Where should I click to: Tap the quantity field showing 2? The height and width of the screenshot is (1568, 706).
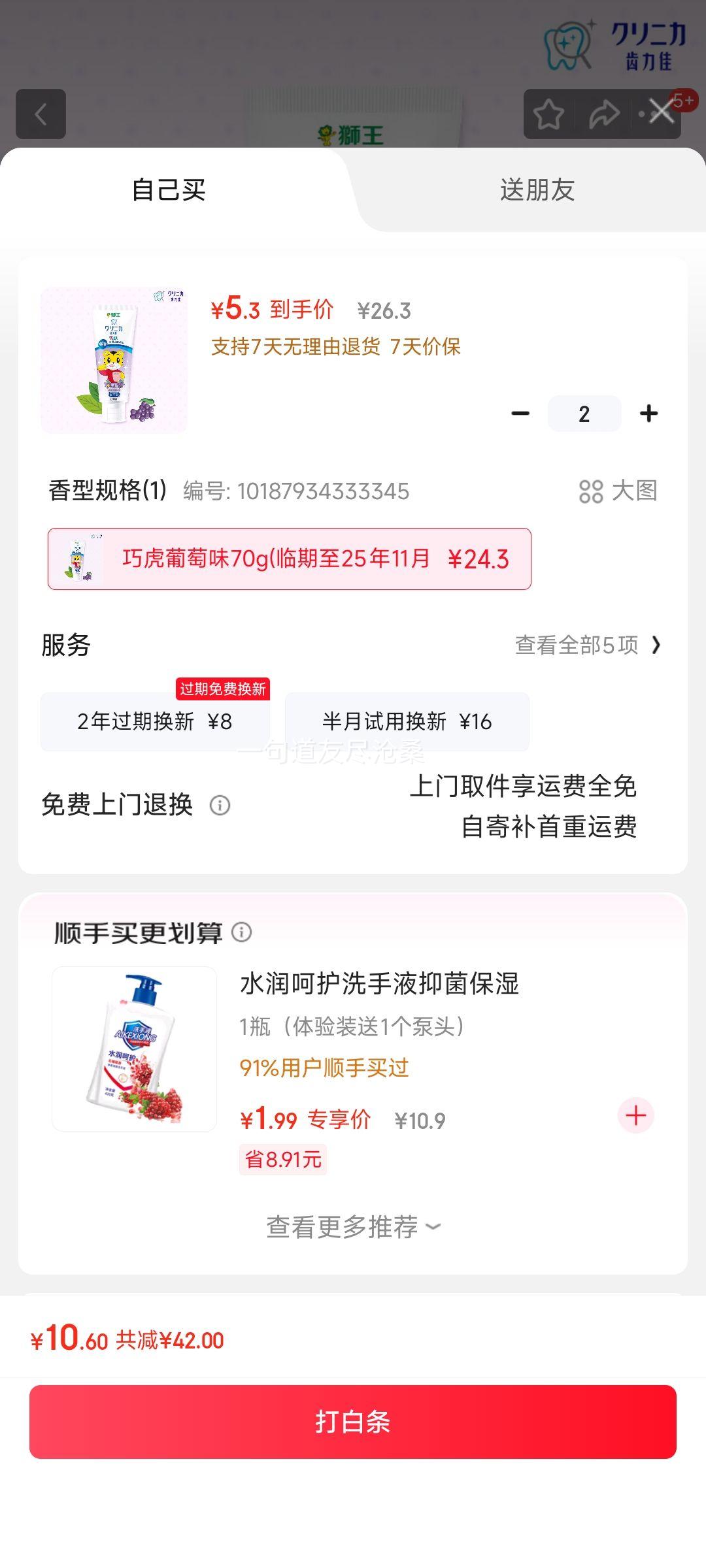(584, 414)
